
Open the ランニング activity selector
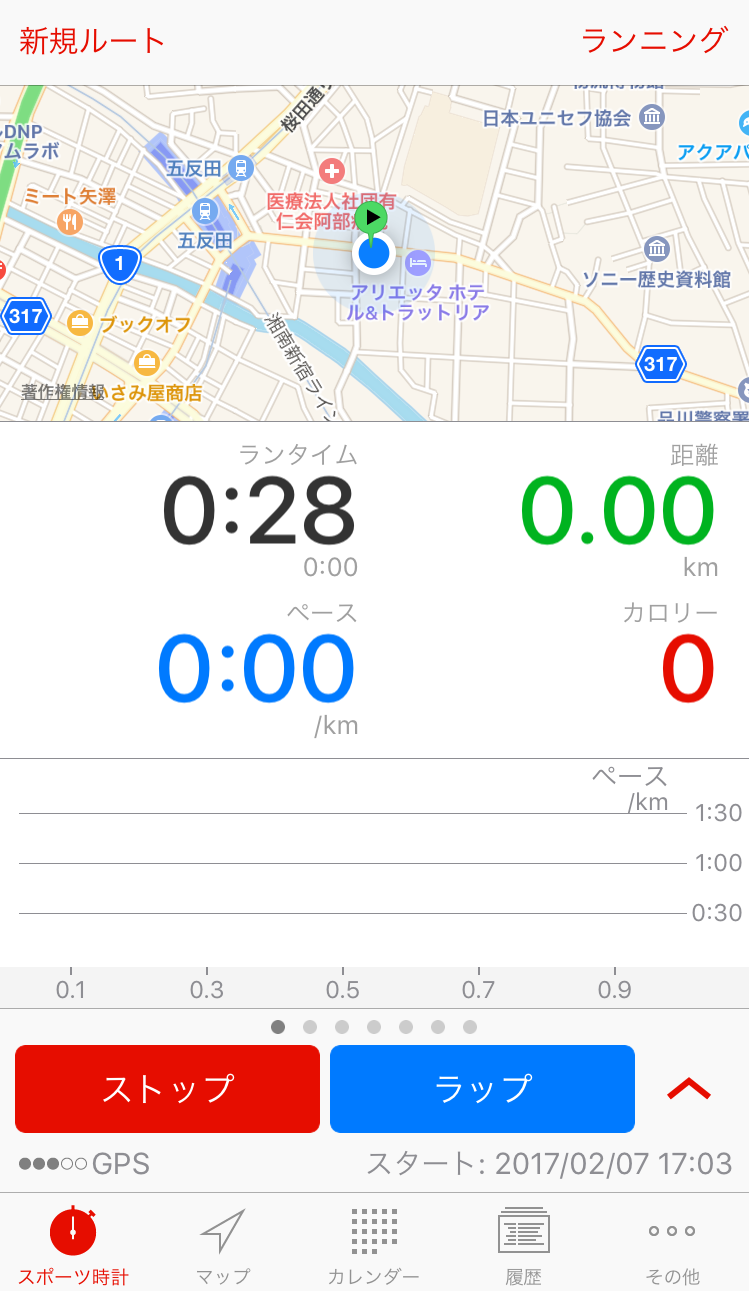pyautogui.click(x=654, y=41)
